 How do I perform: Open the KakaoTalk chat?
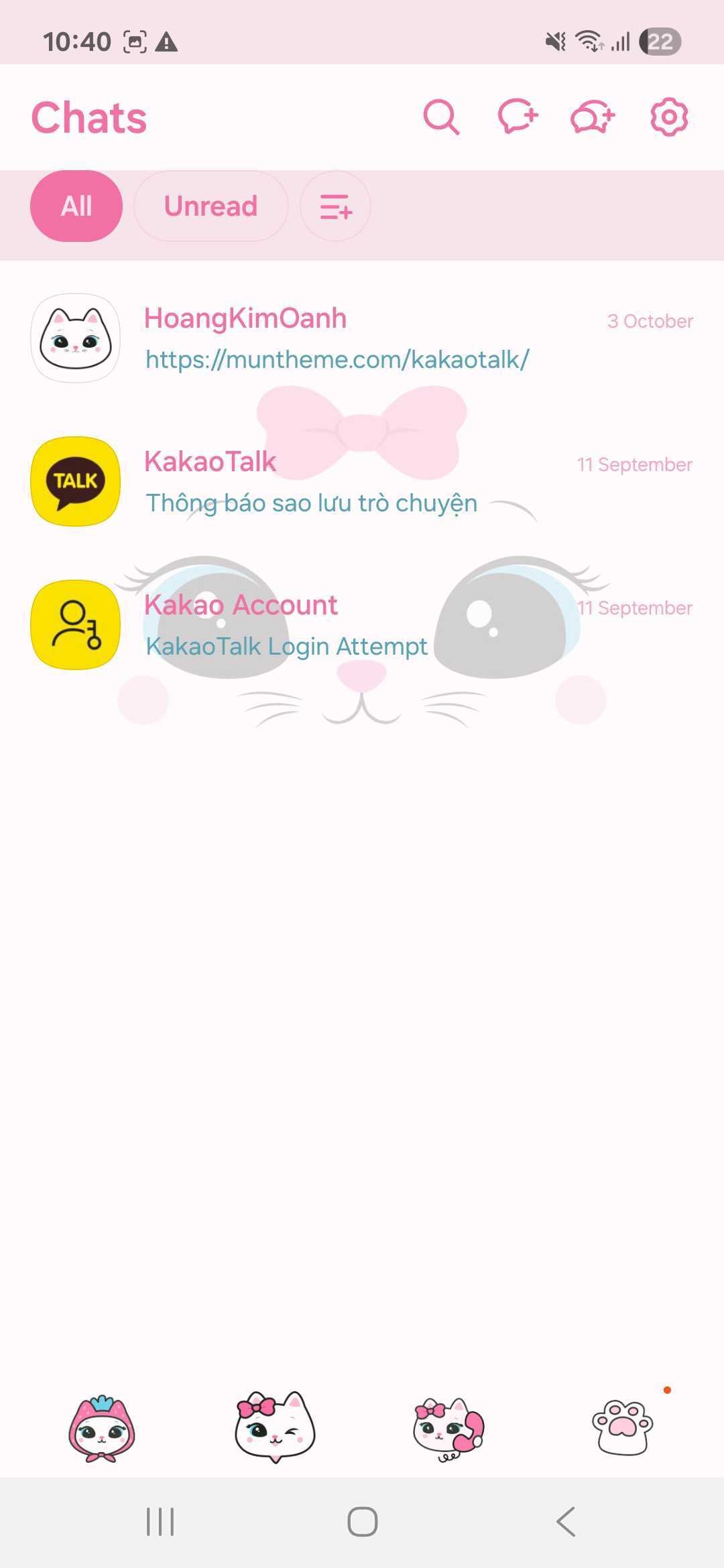362,482
